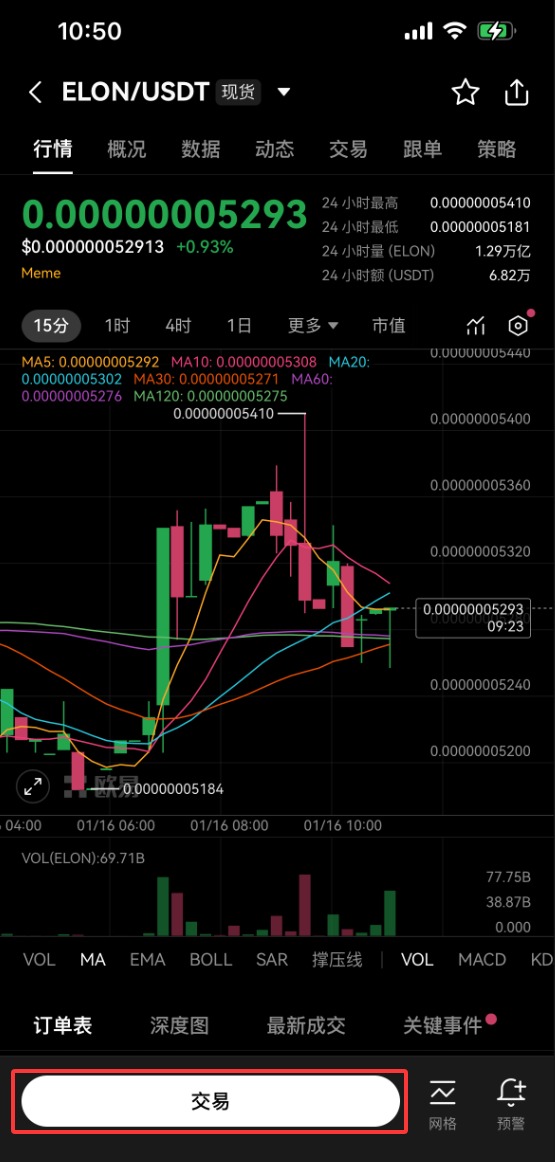Select the 1日 chart interval
555x1162 pixels.
(x=239, y=325)
